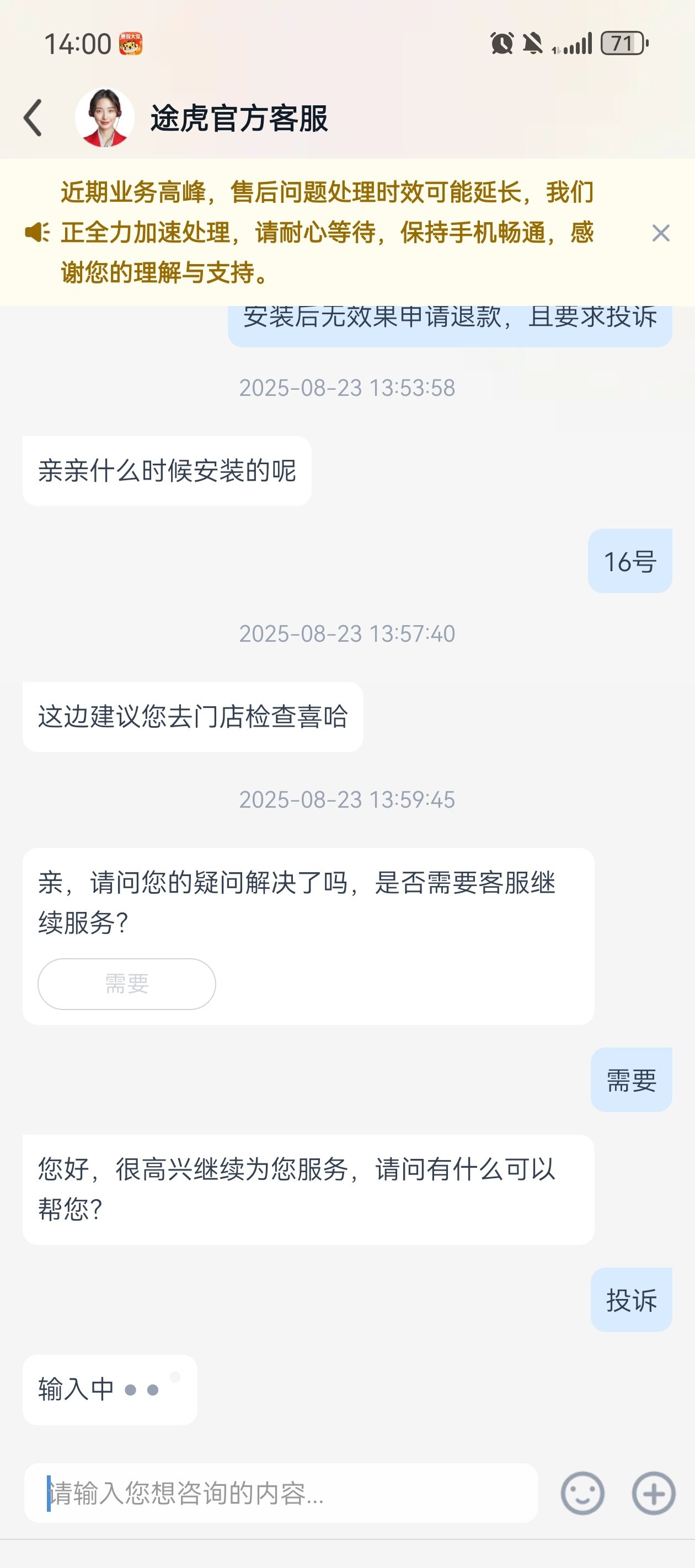
Task: Dismiss the business peak notice banner
Action: (x=660, y=233)
